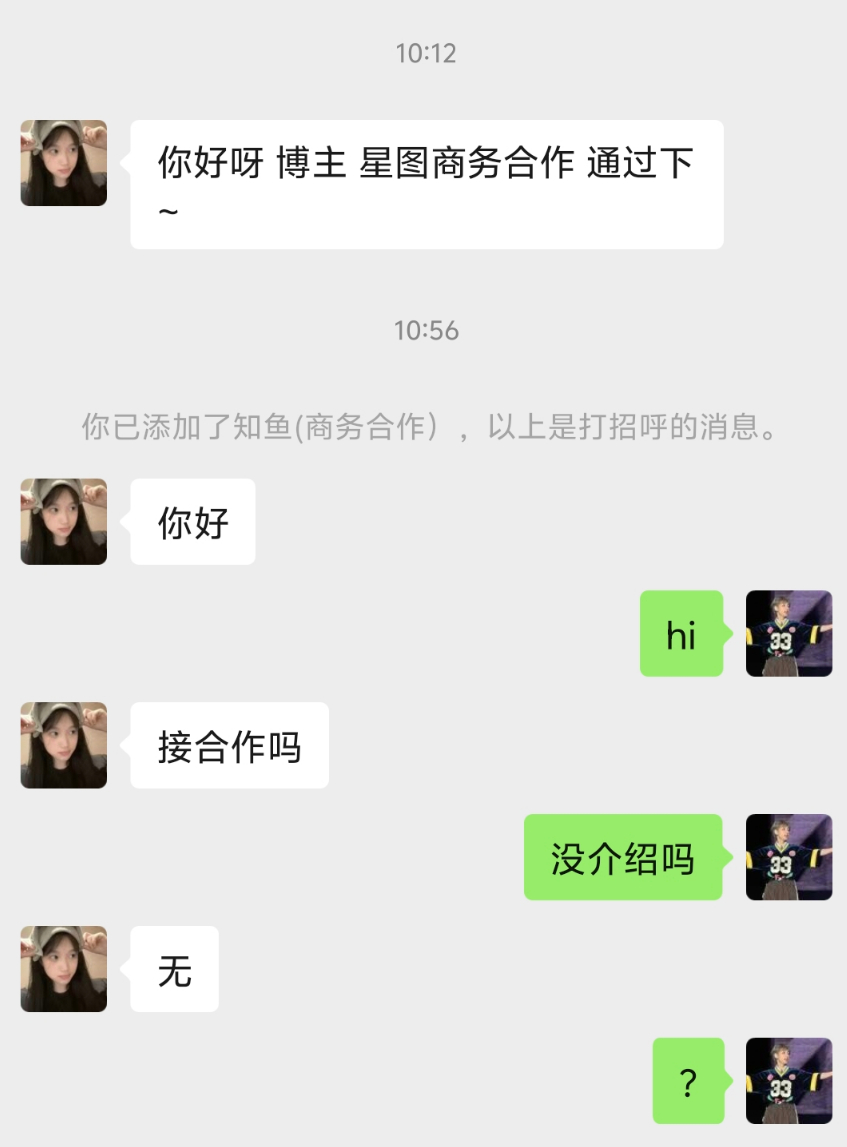
Task: Click your avatar beside 没介绍吗
Action: pyautogui.click(x=788, y=858)
